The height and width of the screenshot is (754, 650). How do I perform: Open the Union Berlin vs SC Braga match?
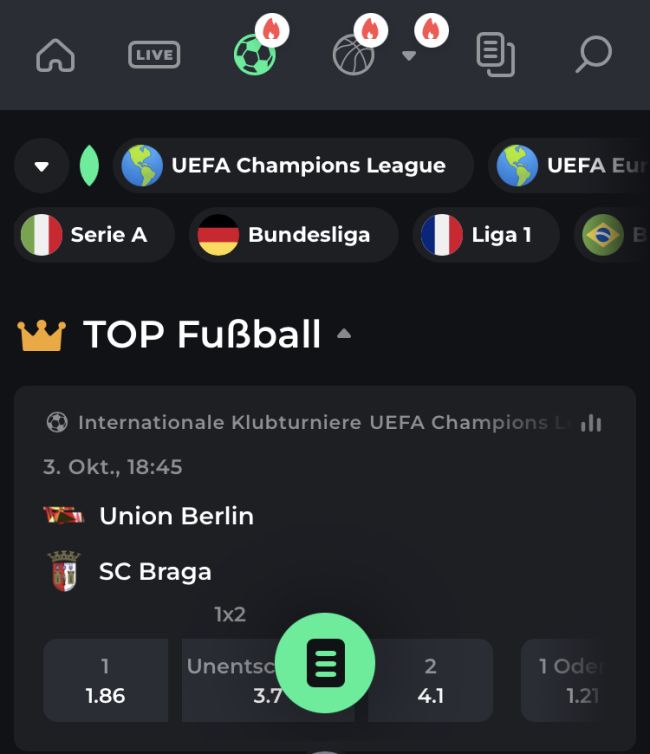pyautogui.click(x=176, y=544)
